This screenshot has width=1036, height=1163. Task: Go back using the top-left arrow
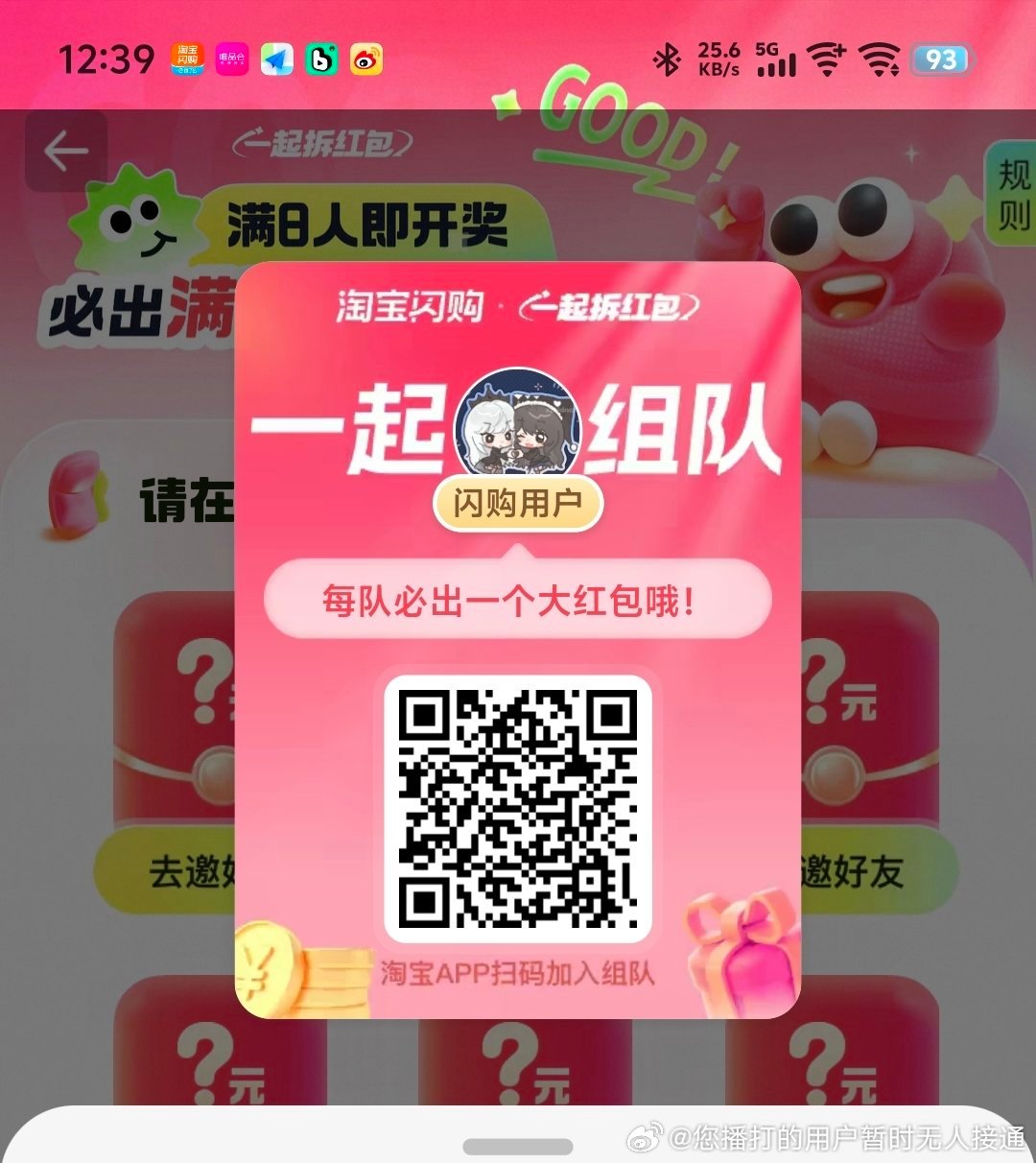65,151
